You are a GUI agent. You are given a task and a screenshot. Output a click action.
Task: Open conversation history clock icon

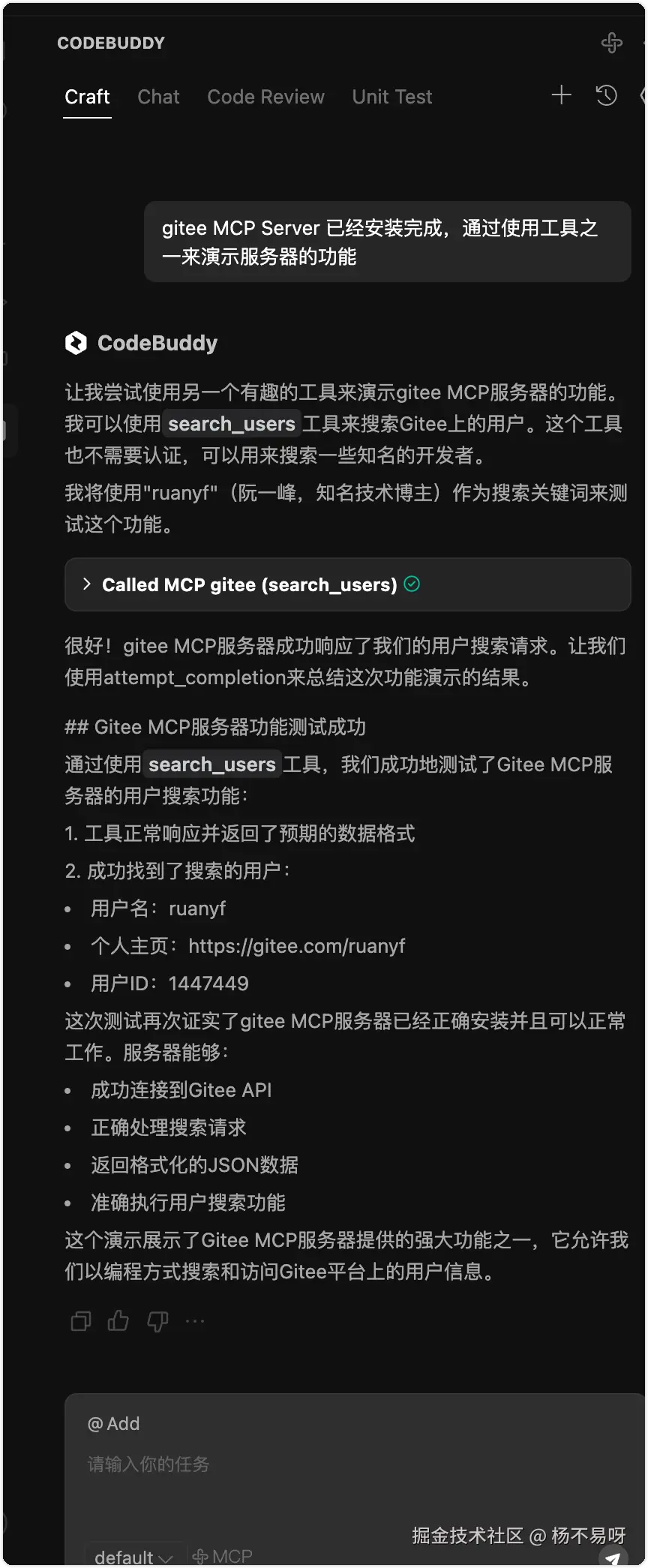click(x=606, y=95)
